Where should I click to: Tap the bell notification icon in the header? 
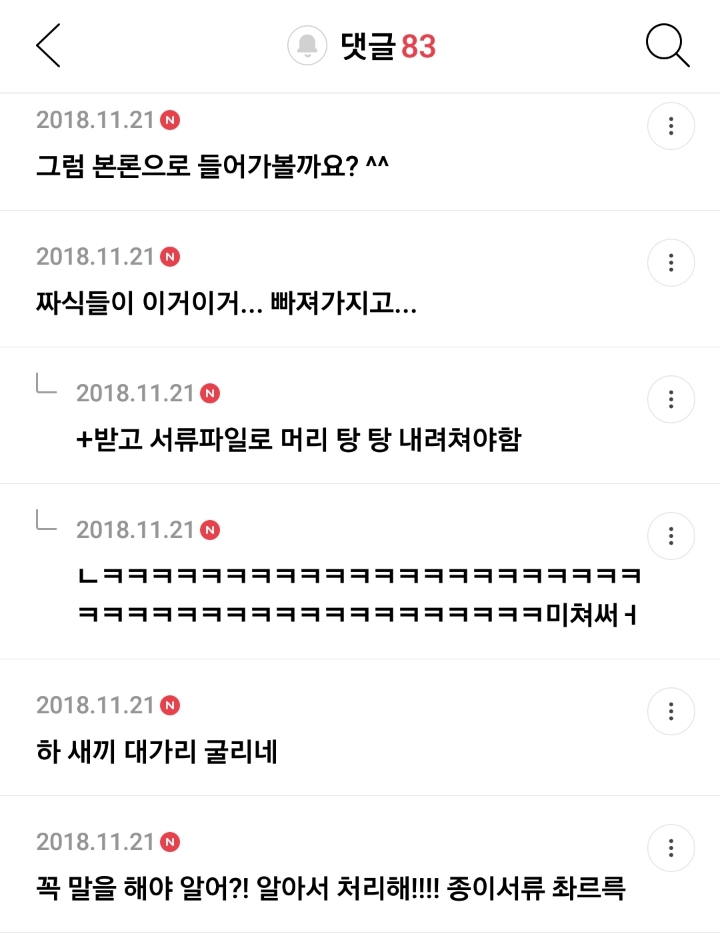[308, 46]
